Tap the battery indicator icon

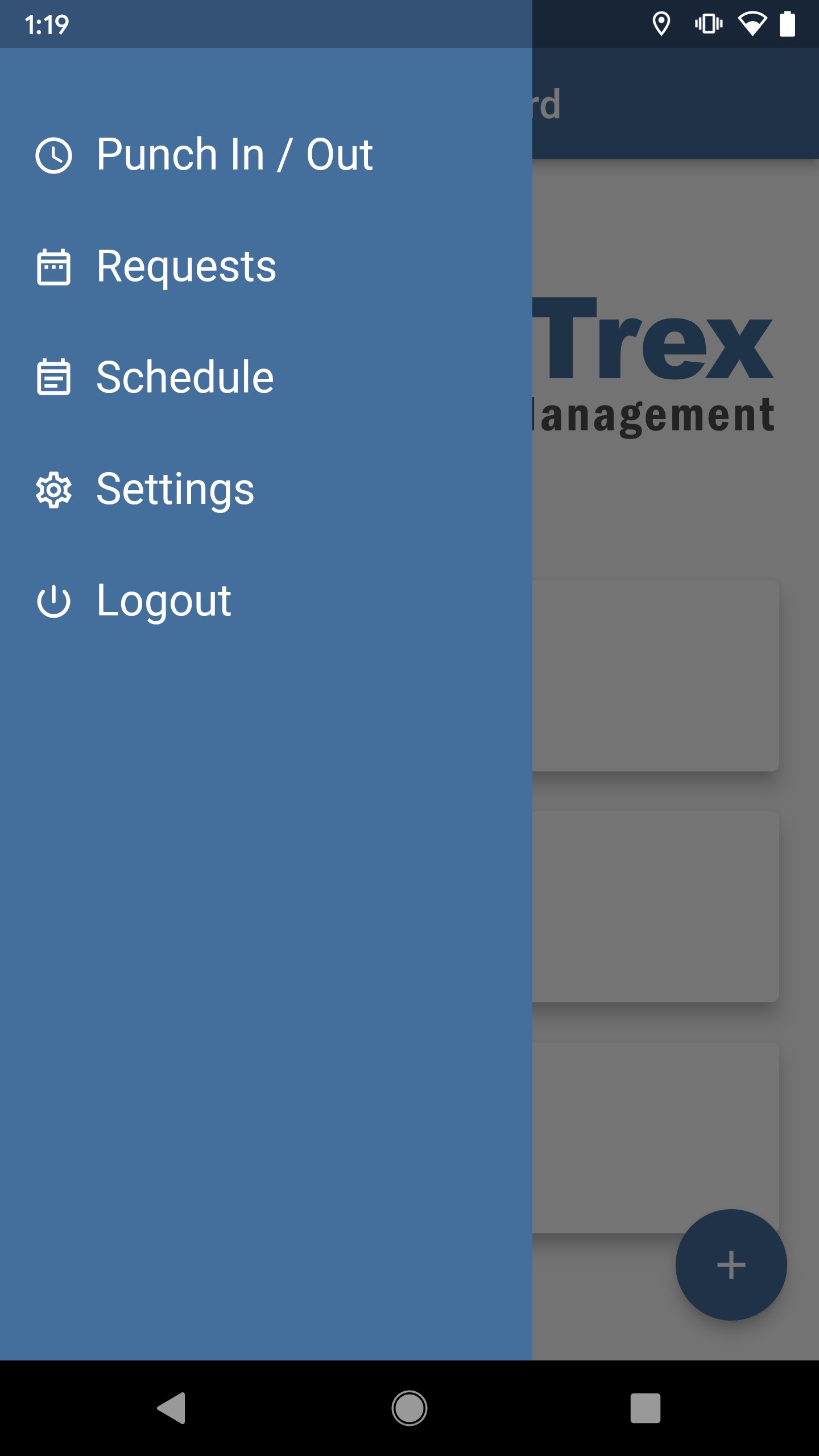[788, 23]
